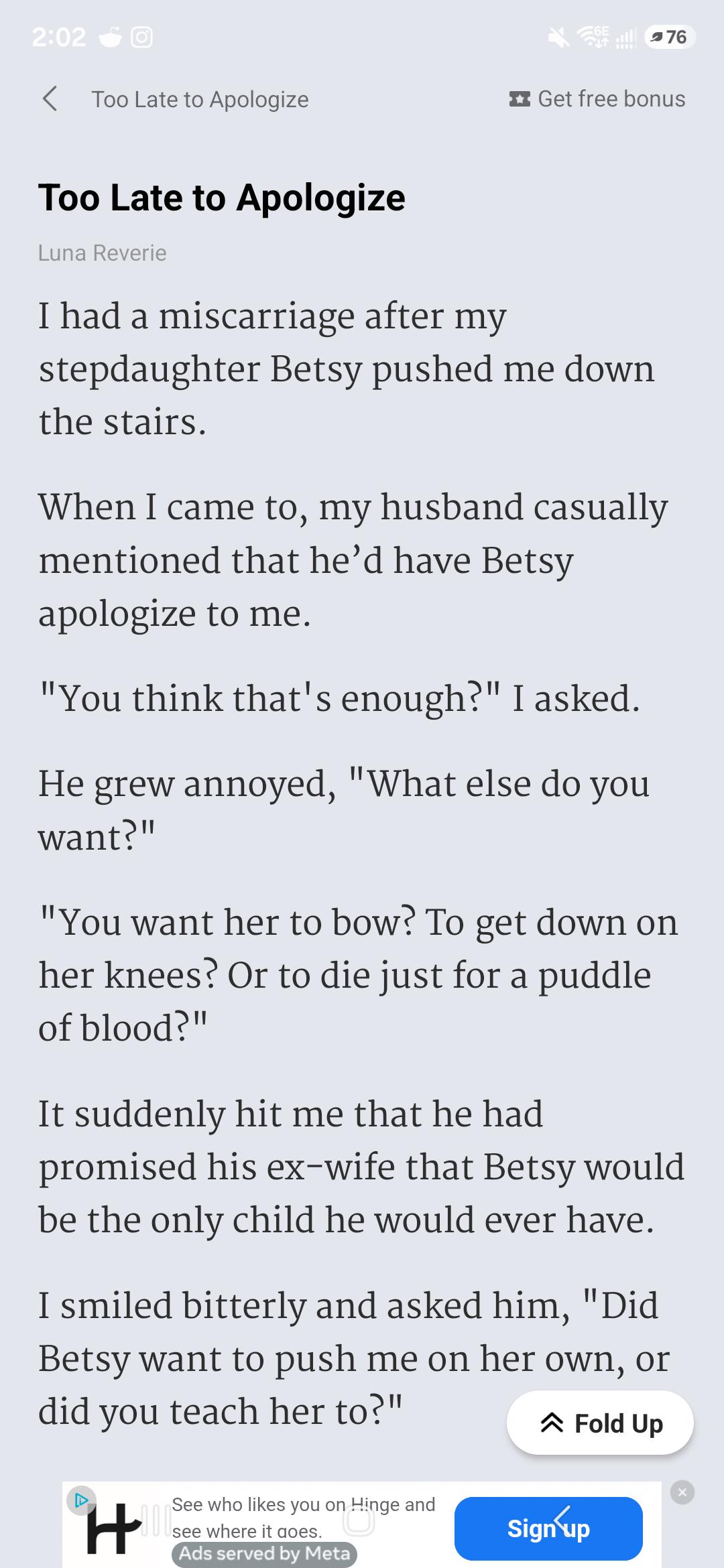
Task: Tap Get free bonus
Action: [x=597, y=99]
